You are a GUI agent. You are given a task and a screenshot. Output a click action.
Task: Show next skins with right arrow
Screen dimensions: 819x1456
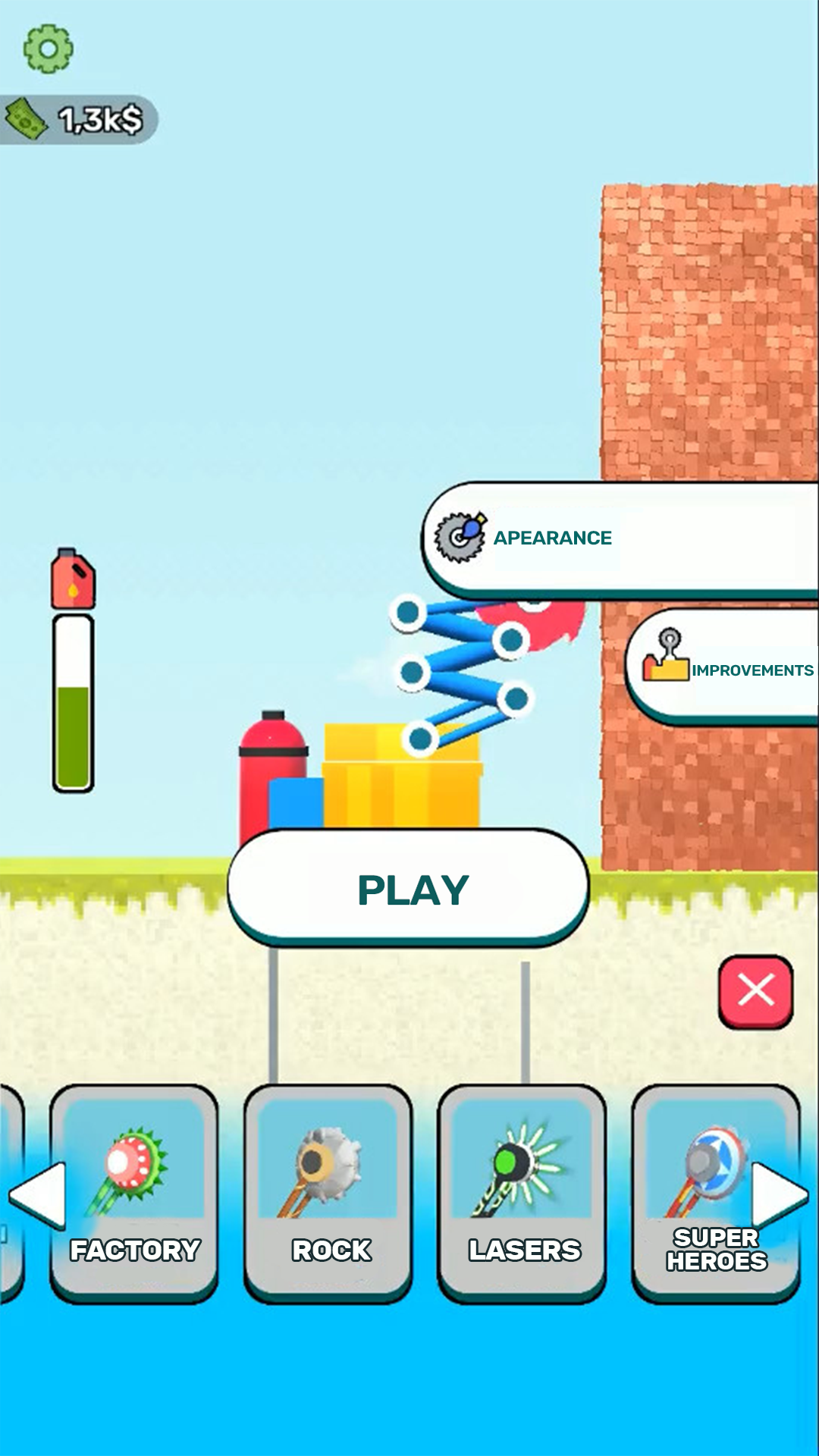pyautogui.click(x=780, y=1195)
